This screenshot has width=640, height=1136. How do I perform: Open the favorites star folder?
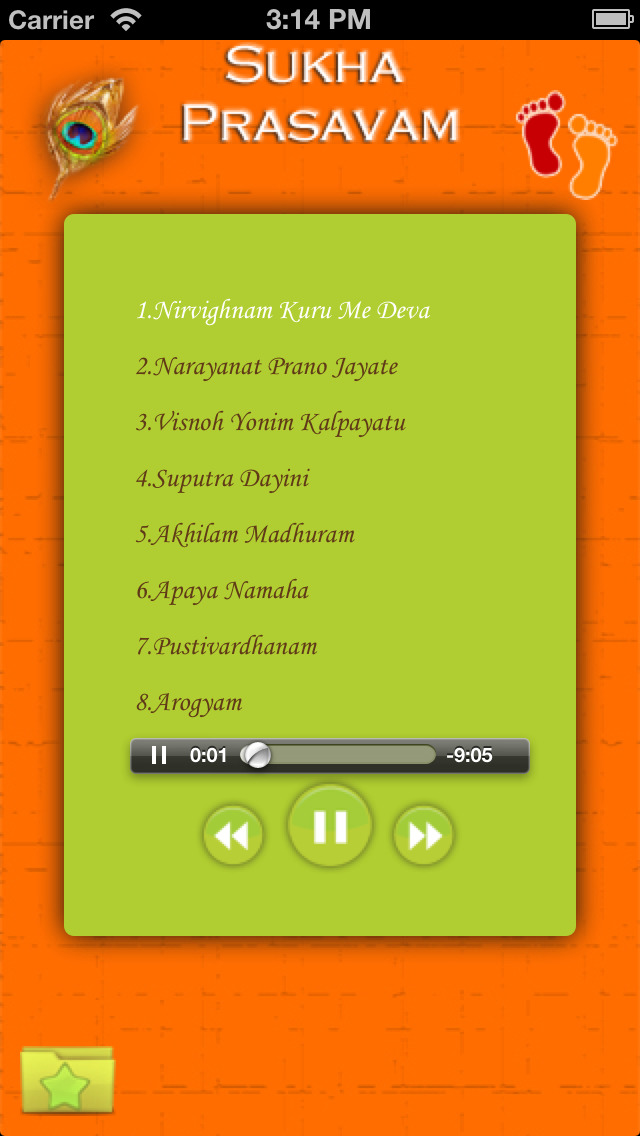67,1080
